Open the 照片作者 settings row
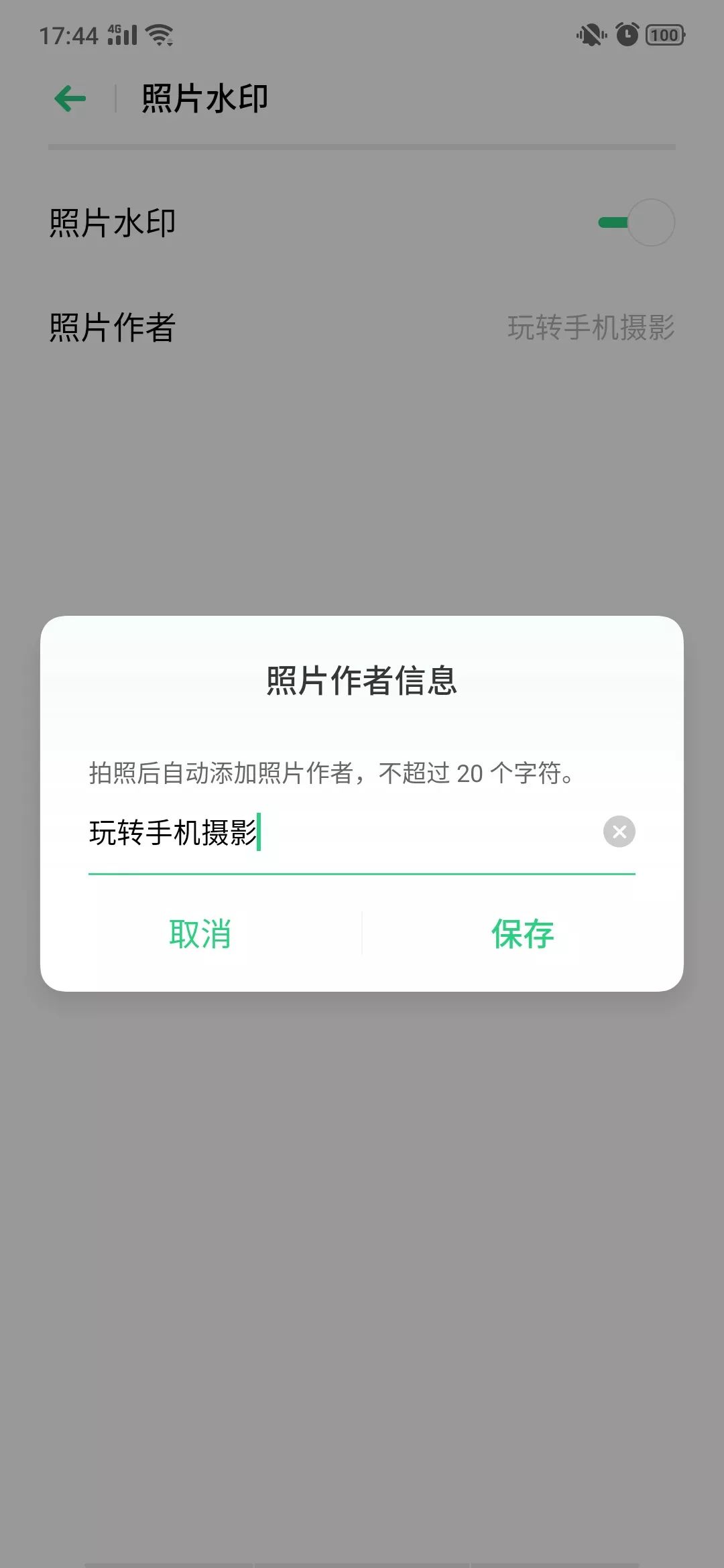This screenshot has width=724, height=1568. (x=362, y=328)
